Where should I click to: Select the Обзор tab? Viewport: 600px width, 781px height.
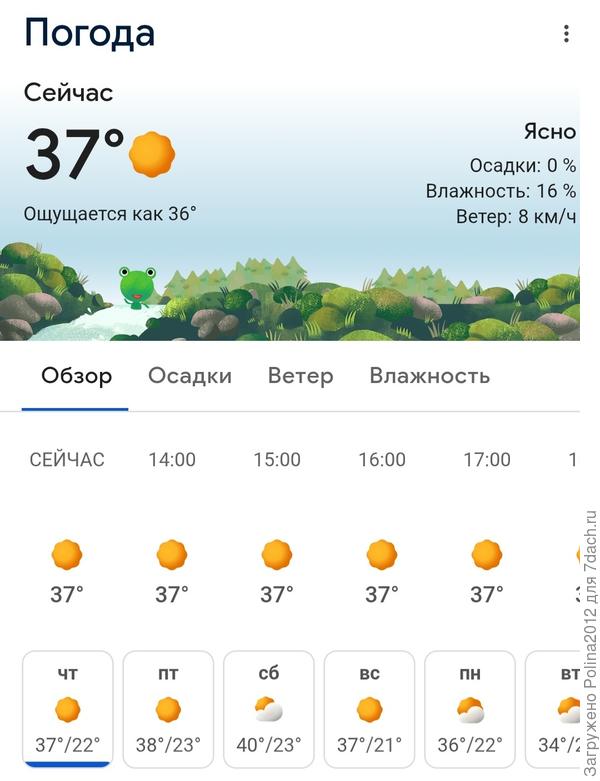pos(76,376)
